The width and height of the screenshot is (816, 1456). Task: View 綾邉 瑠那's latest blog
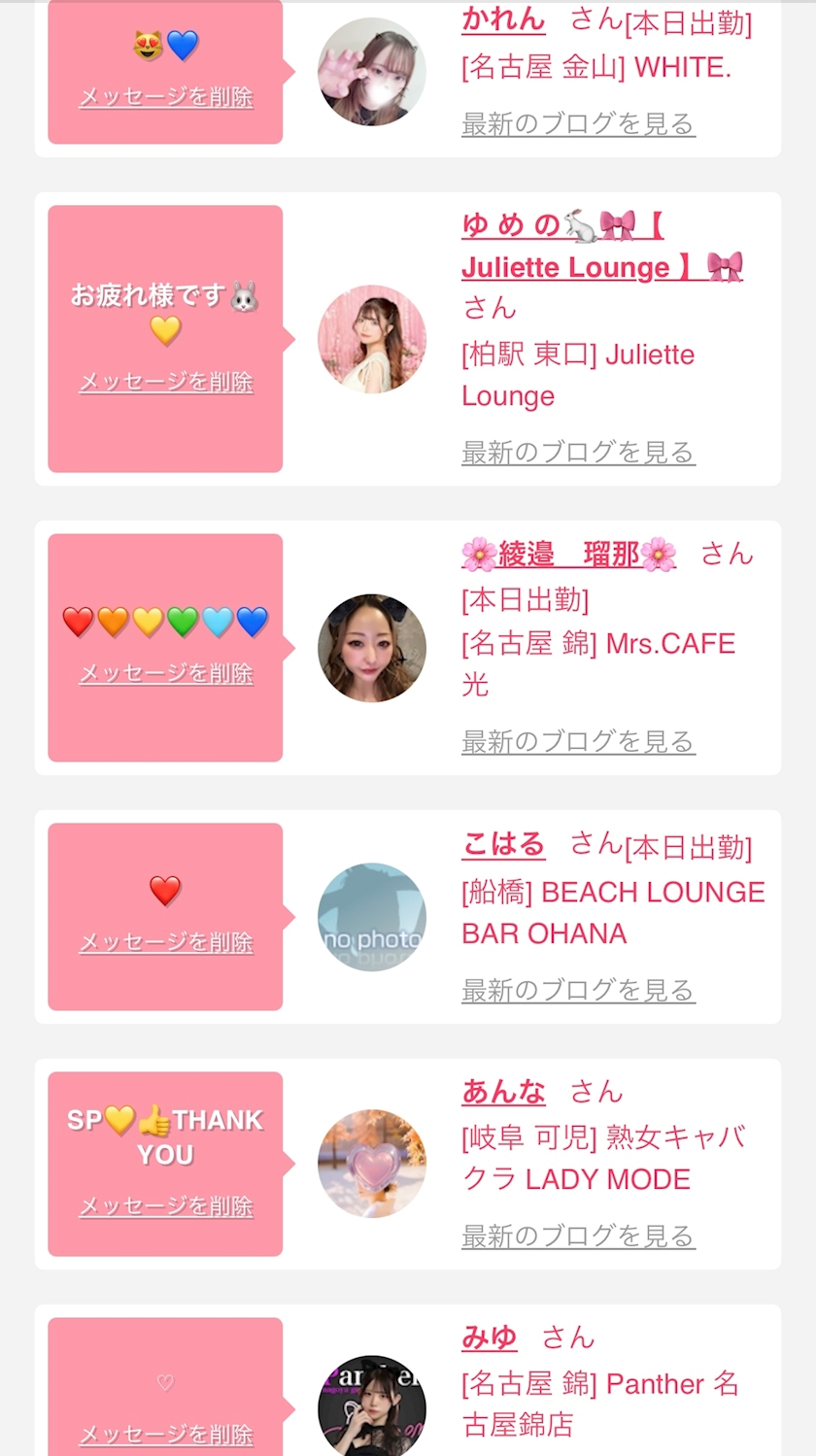click(578, 742)
